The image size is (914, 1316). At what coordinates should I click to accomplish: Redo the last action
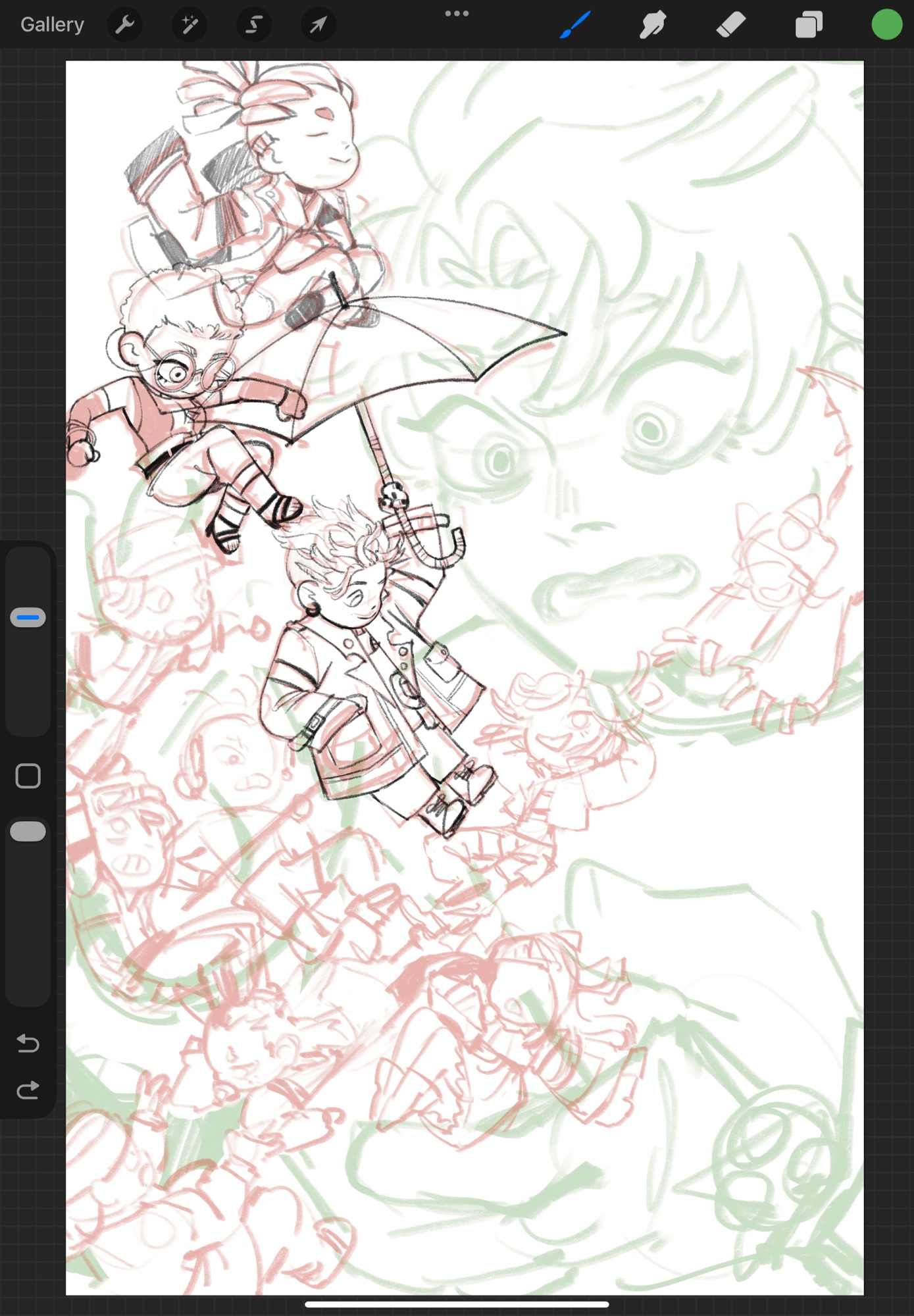28,1091
